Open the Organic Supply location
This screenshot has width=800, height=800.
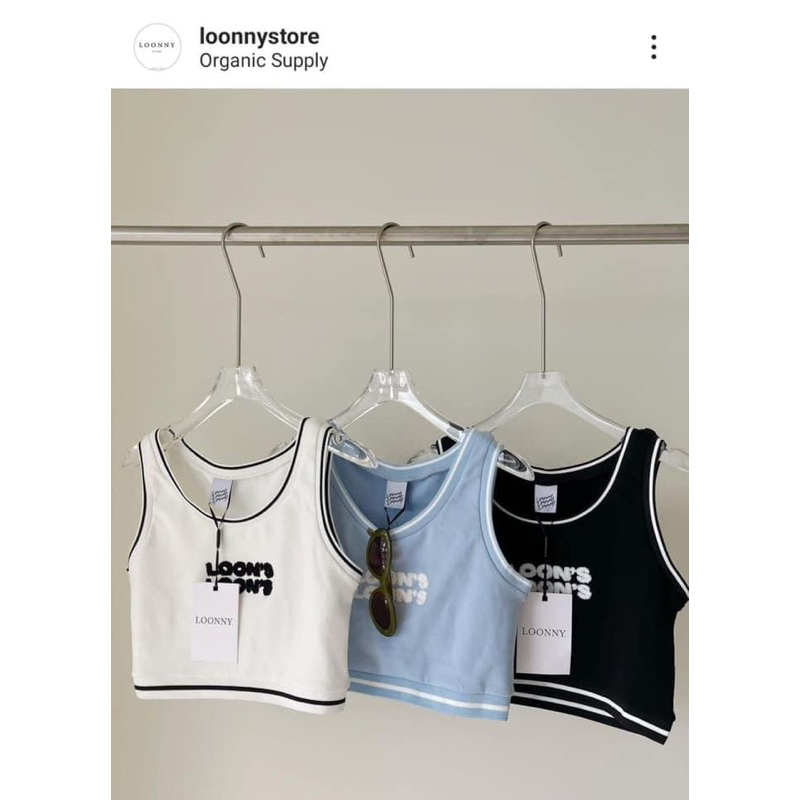(264, 60)
